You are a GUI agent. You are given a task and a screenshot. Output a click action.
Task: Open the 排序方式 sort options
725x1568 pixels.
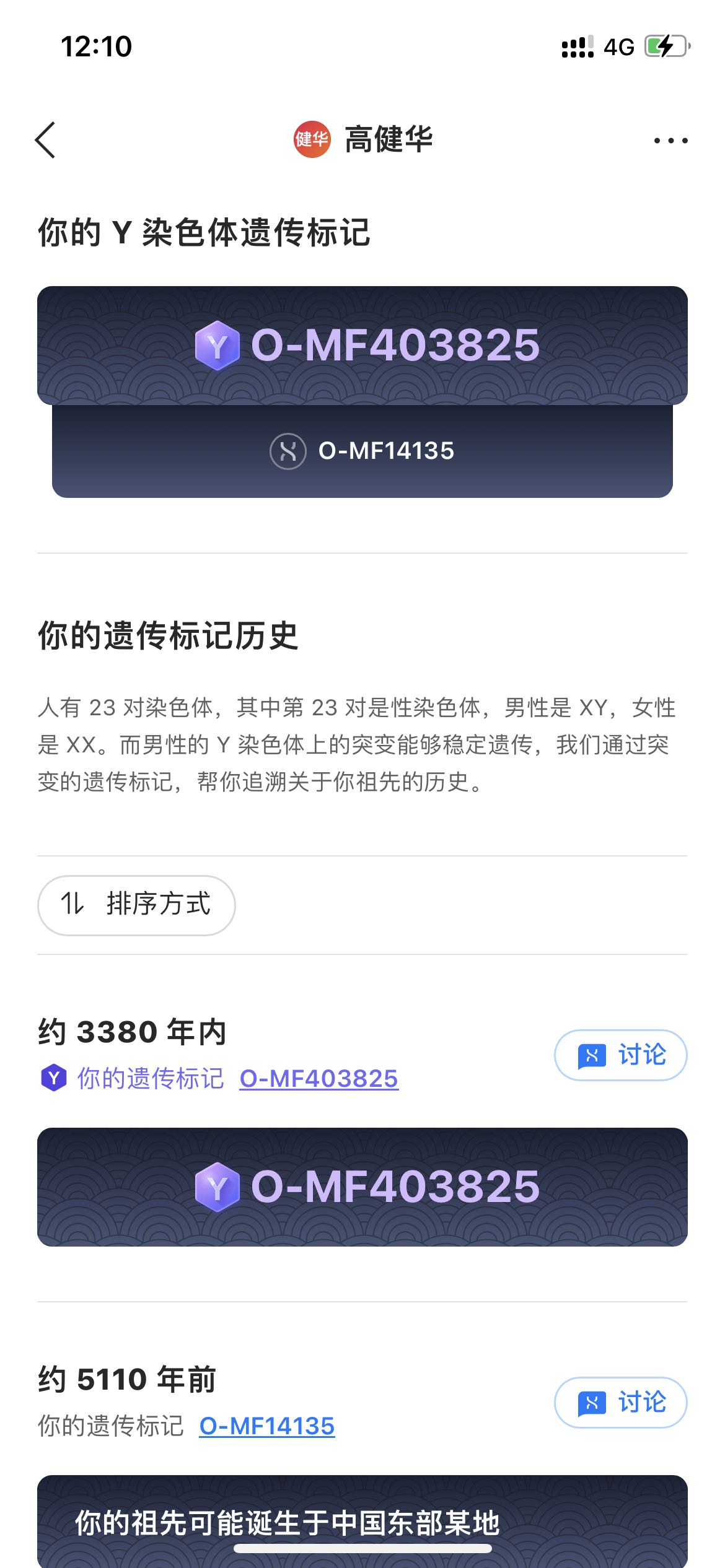click(136, 905)
